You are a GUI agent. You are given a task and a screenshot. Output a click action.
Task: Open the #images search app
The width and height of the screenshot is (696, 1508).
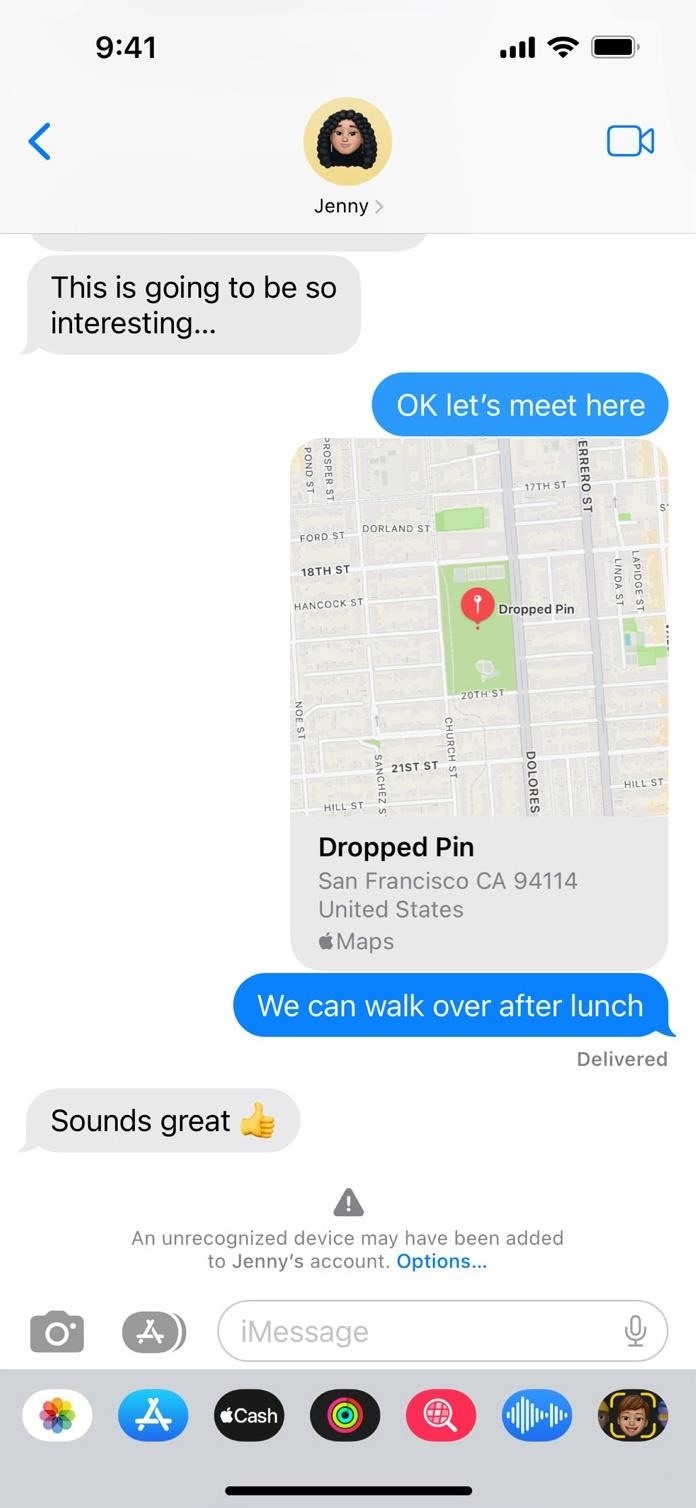440,1416
